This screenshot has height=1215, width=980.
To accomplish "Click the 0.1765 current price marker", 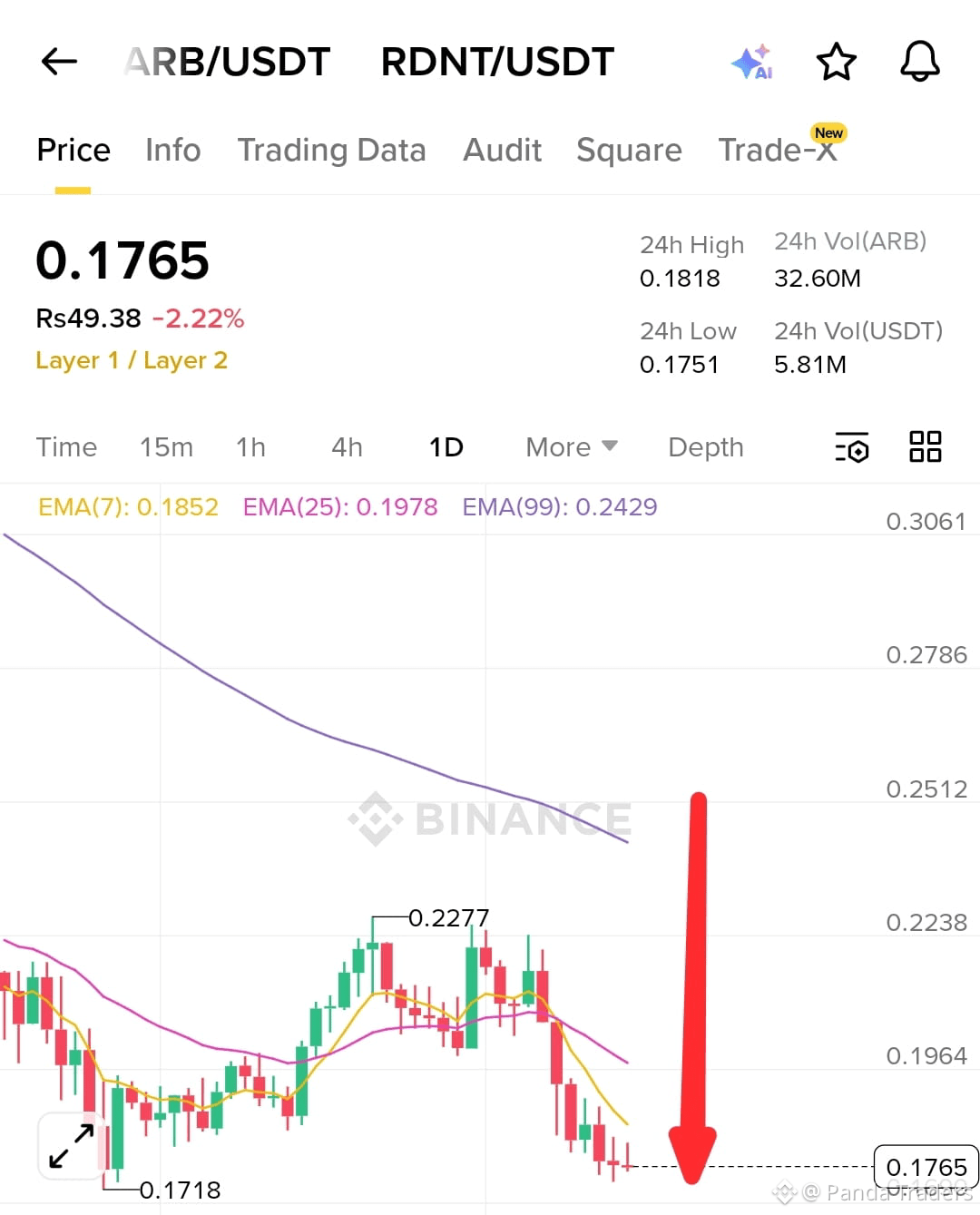I will [926, 1167].
